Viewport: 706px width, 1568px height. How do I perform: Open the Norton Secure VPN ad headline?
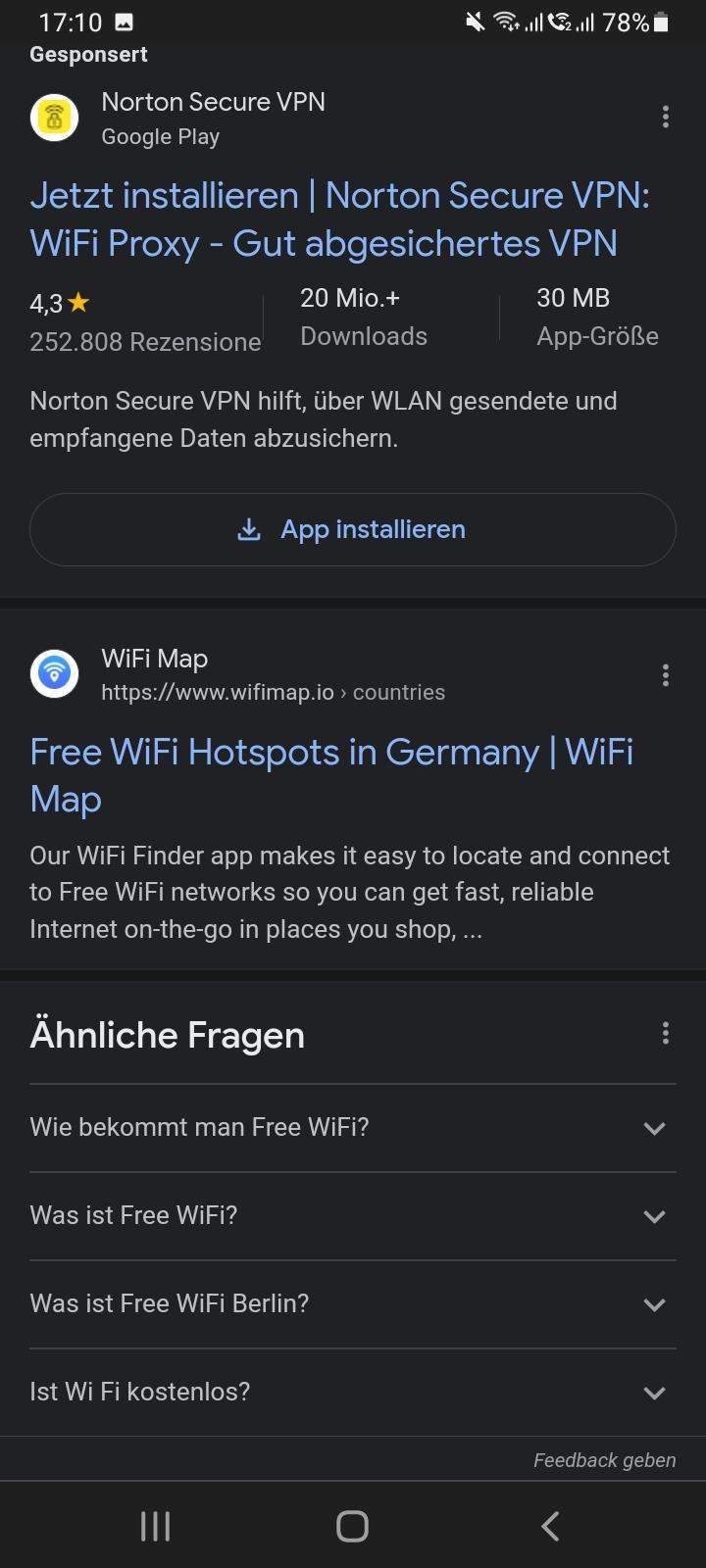click(x=324, y=220)
